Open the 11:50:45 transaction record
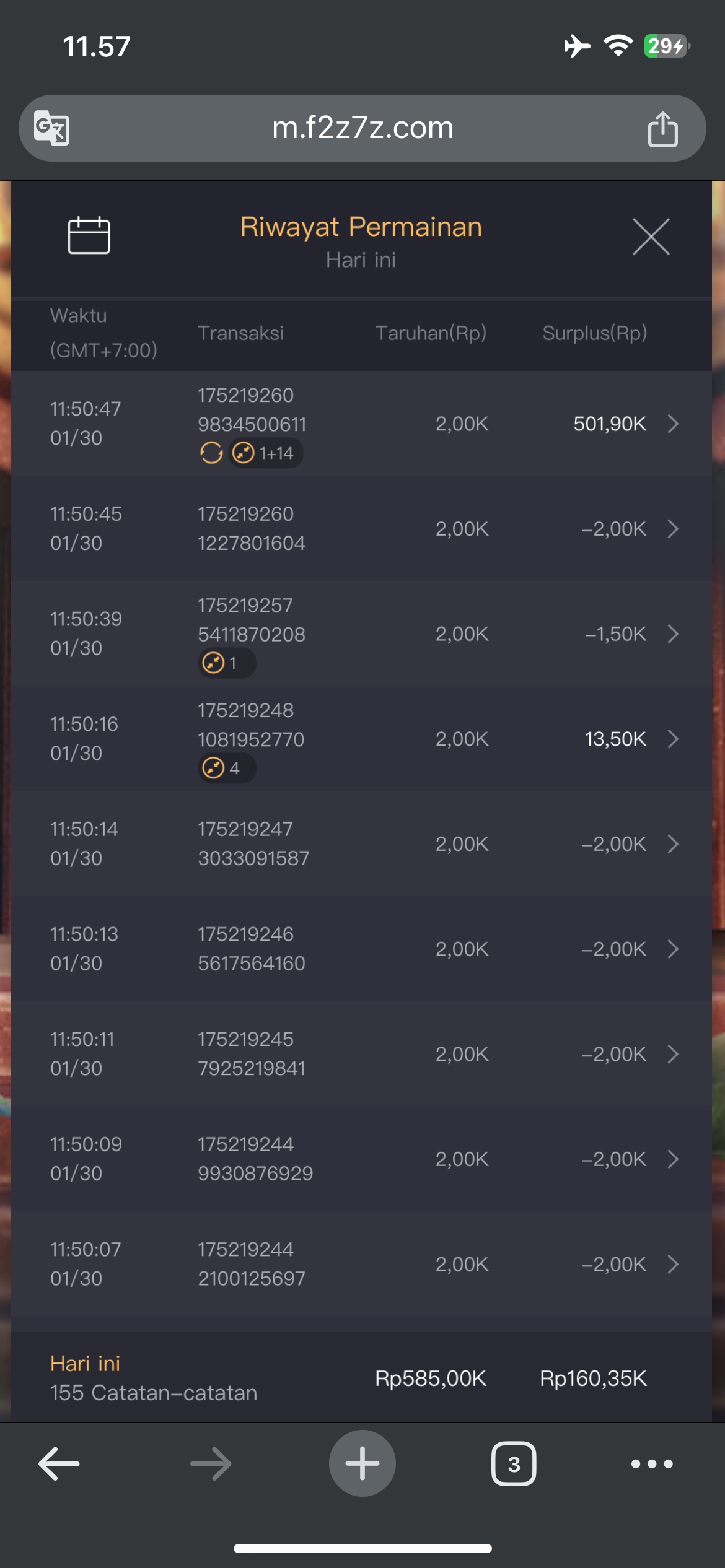 pyautogui.click(x=672, y=529)
